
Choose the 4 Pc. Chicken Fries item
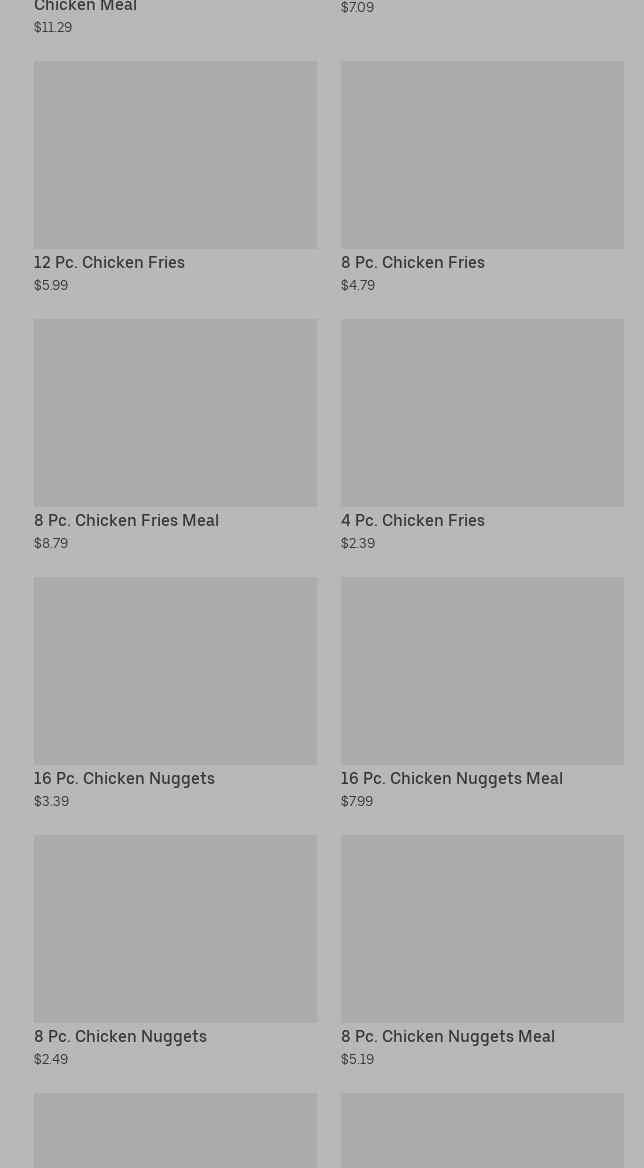(x=482, y=436)
